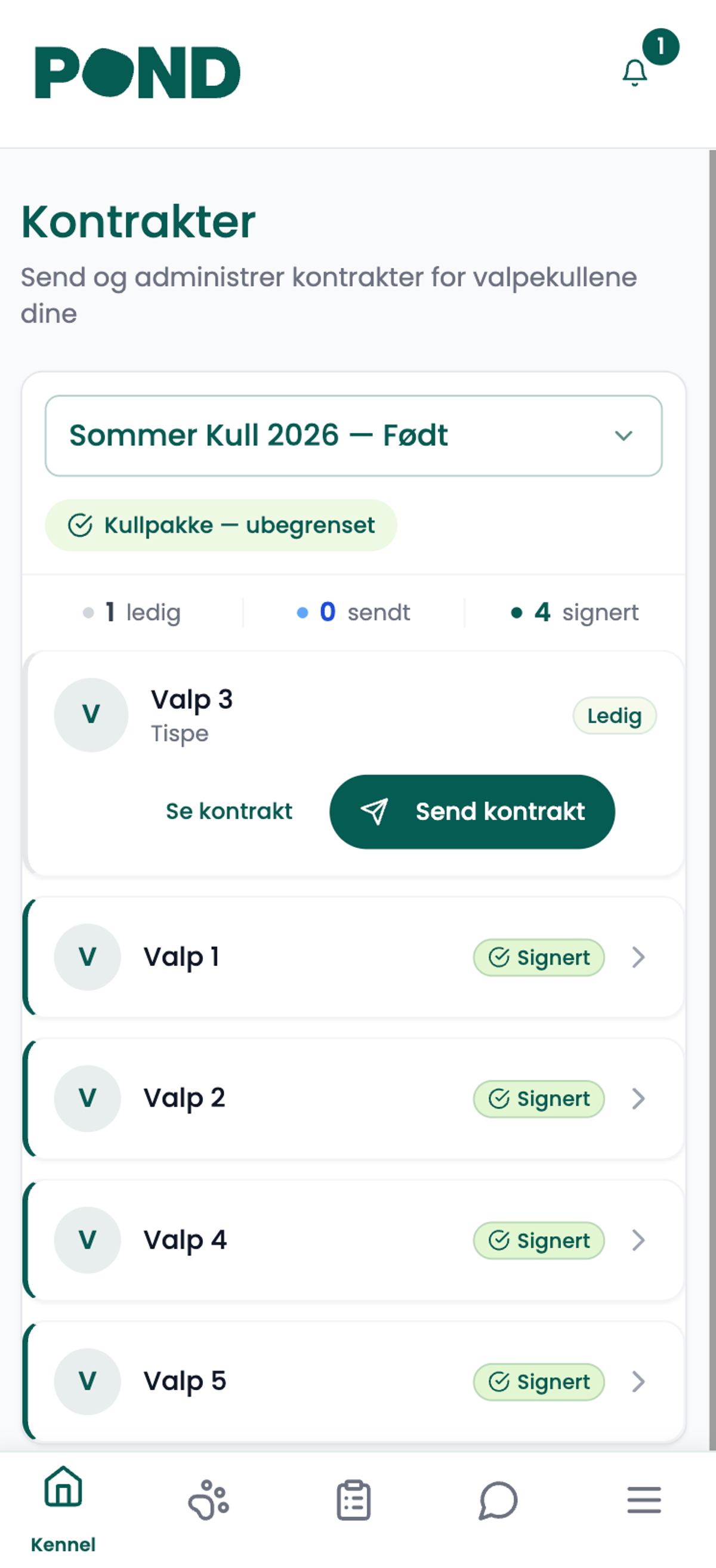Image resolution: width=716 pixels, height=1568 pixels.
Task: Toggle the '4 signert' status filter
Action: click(573, 612)
